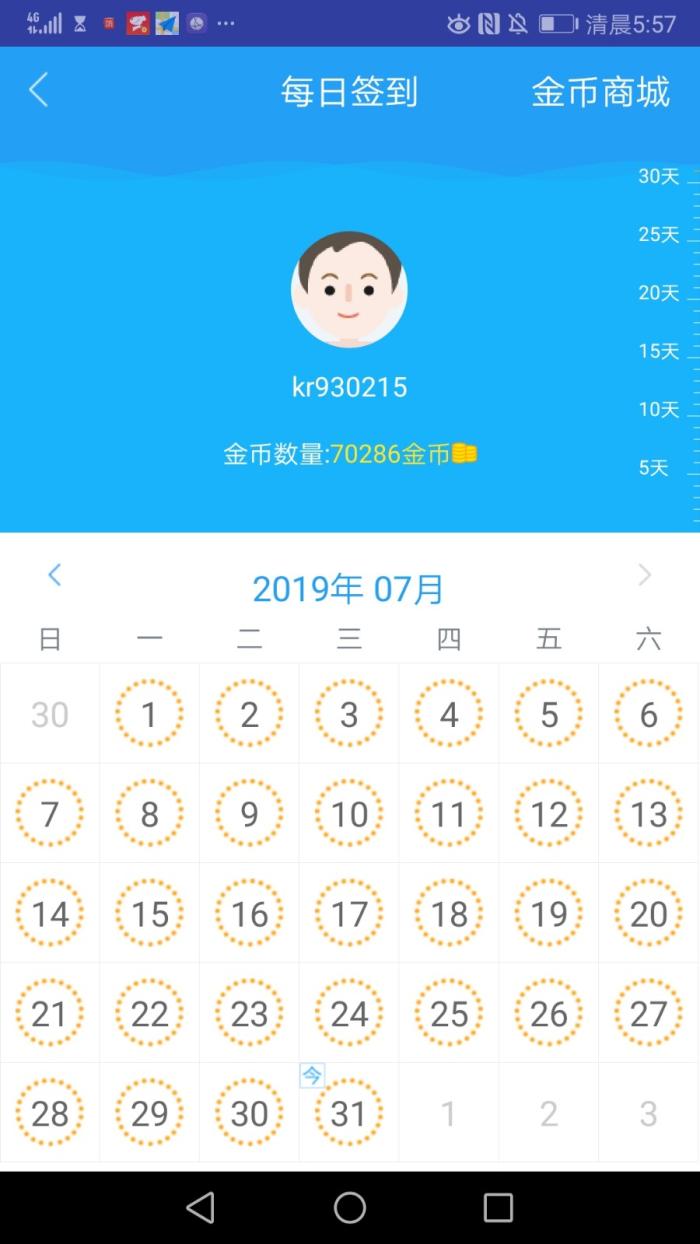Select today's date 31 in the calendar
The image size is (700, 1244).
point(349,1112)
